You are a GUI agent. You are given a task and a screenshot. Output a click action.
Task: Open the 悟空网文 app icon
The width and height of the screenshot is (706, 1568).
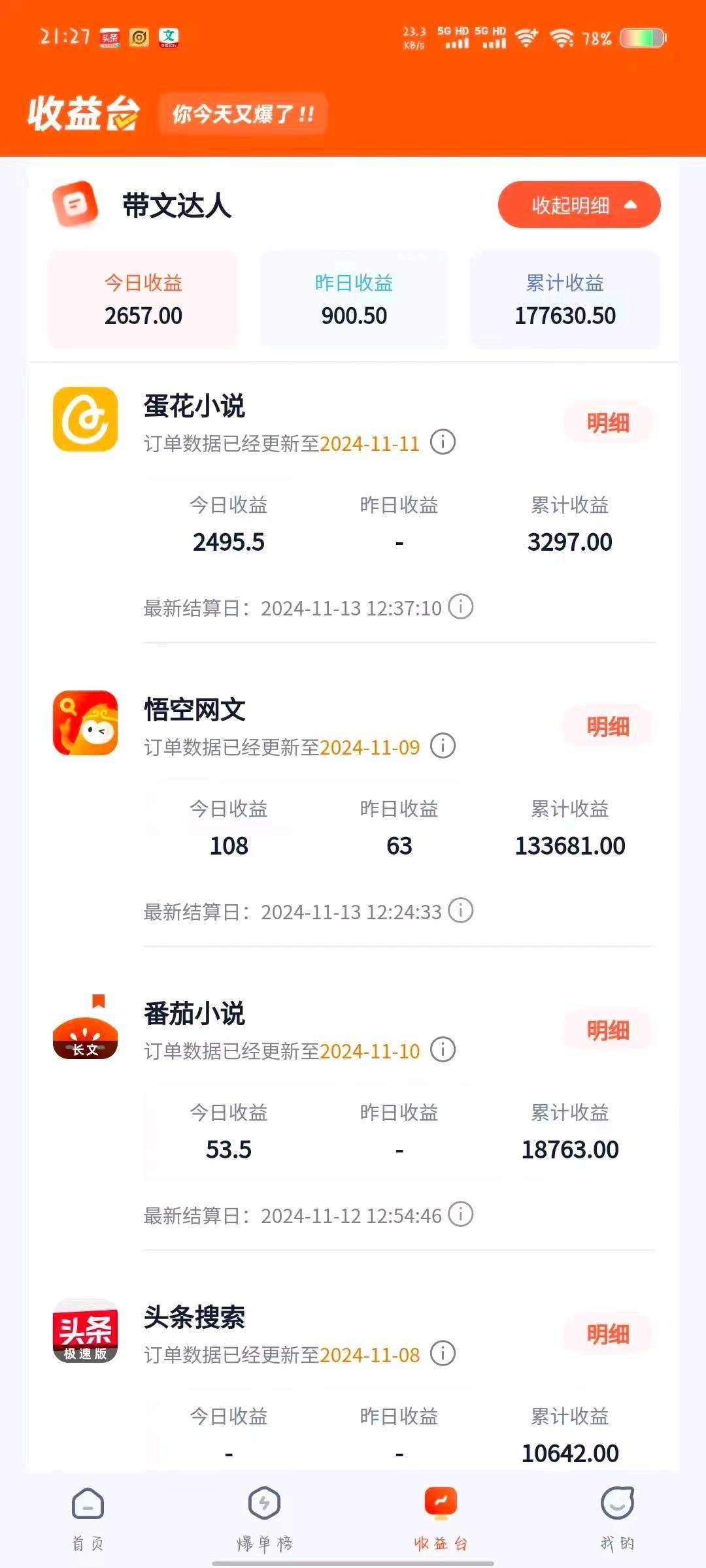point(85,725)
